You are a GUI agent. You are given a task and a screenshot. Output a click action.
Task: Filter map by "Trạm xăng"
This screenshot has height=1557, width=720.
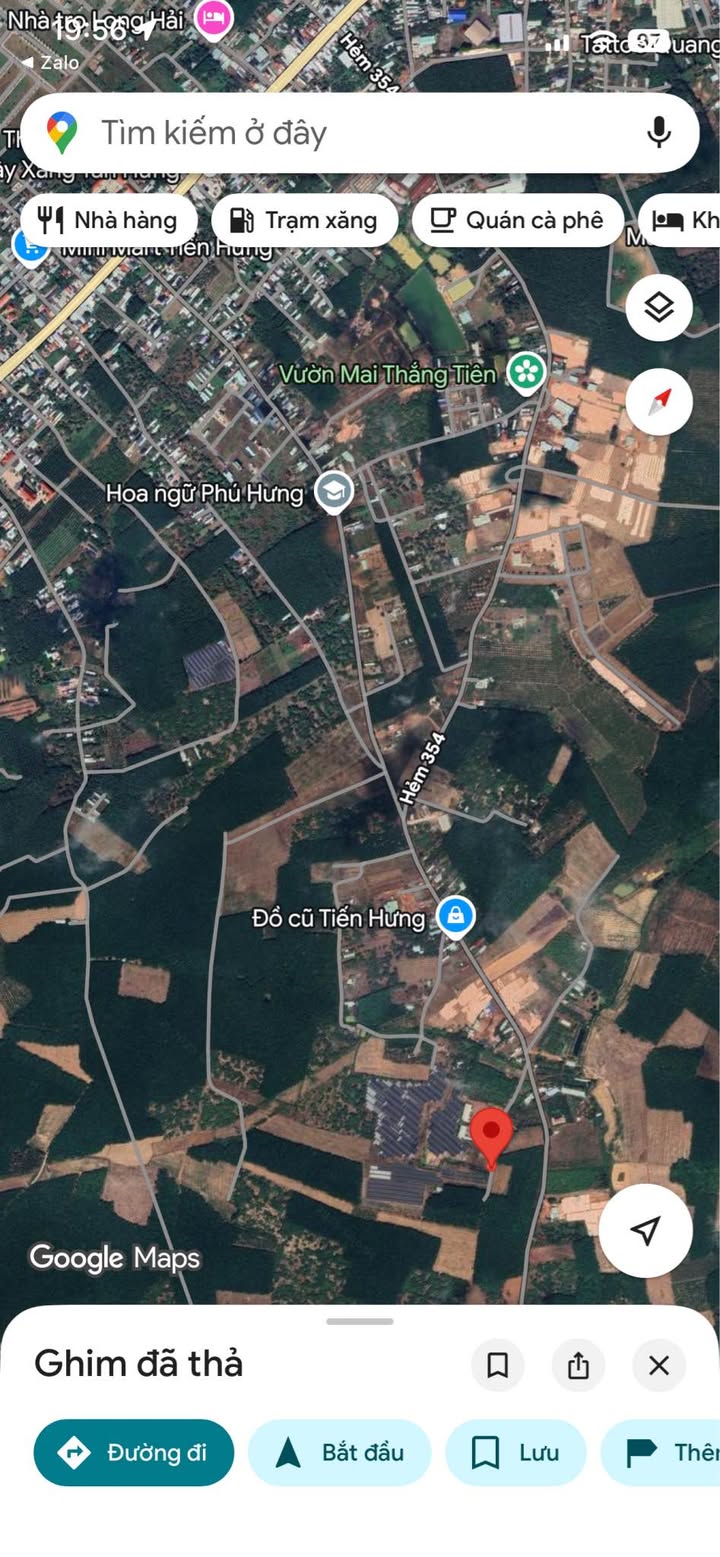[304, 220]
